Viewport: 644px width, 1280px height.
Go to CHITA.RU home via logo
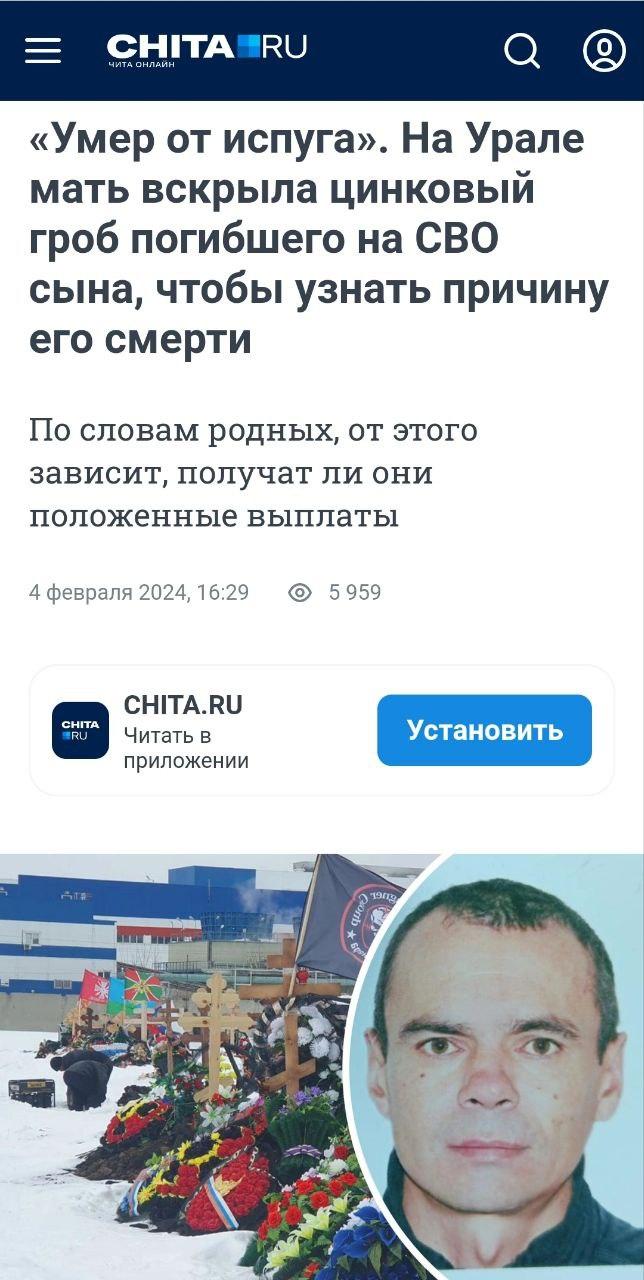coord(206,49)
